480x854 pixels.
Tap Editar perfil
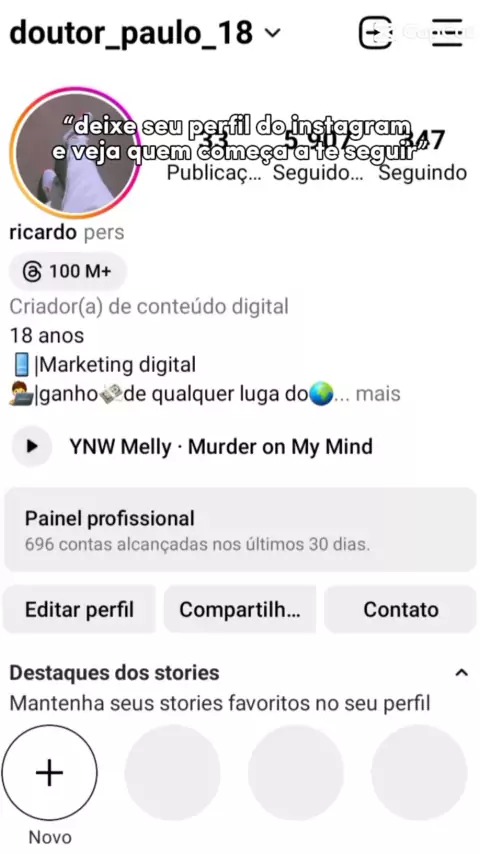[x=80, y=609]
